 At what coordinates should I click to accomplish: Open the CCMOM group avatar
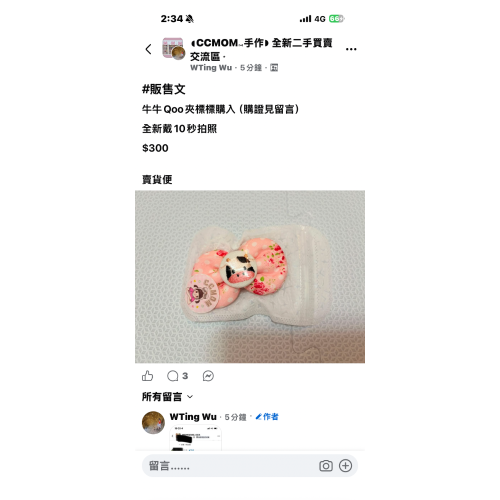(x=173, y=49)
